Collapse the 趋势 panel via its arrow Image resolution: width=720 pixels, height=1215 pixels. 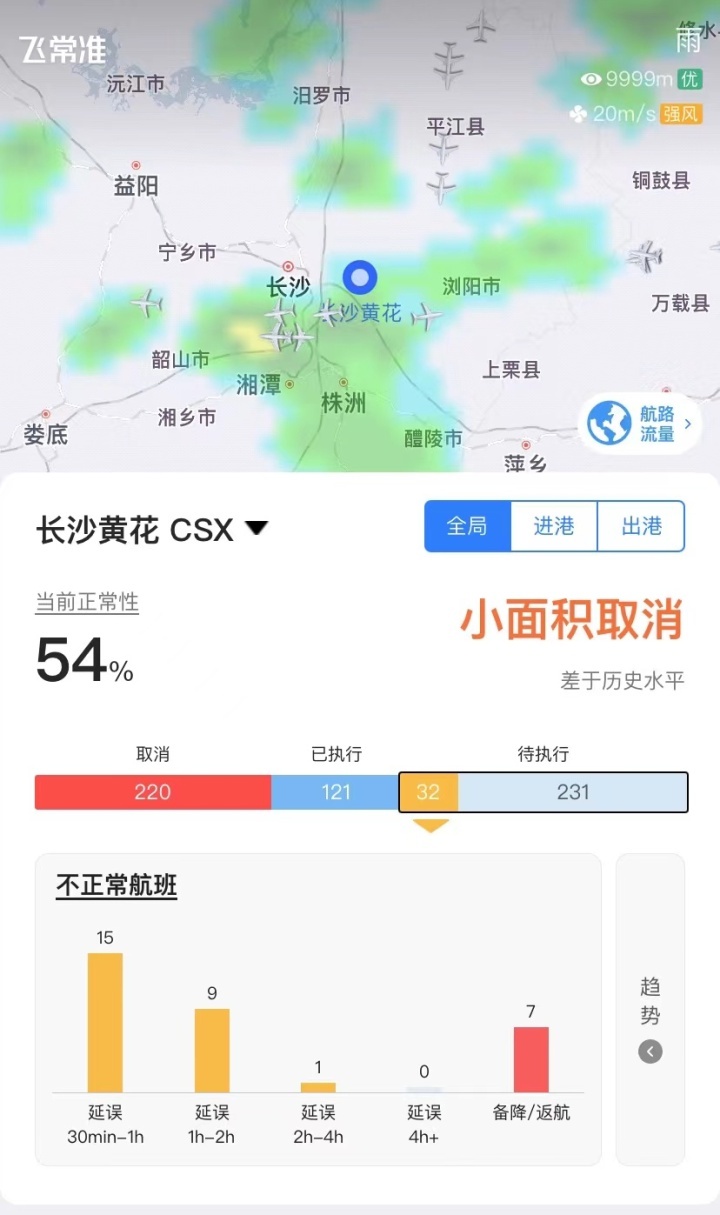click(x=651, y=1052)
